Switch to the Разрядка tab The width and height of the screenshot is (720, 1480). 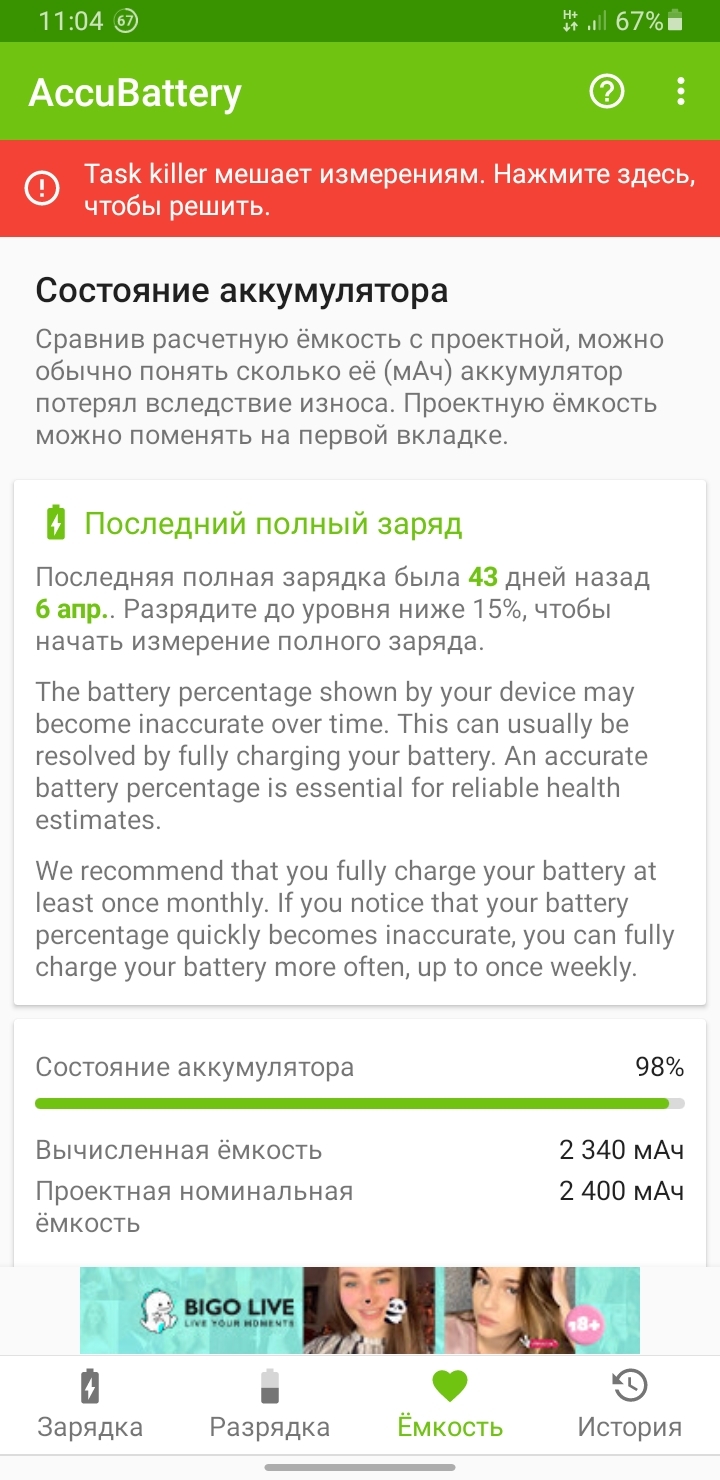coord(270,1404)
